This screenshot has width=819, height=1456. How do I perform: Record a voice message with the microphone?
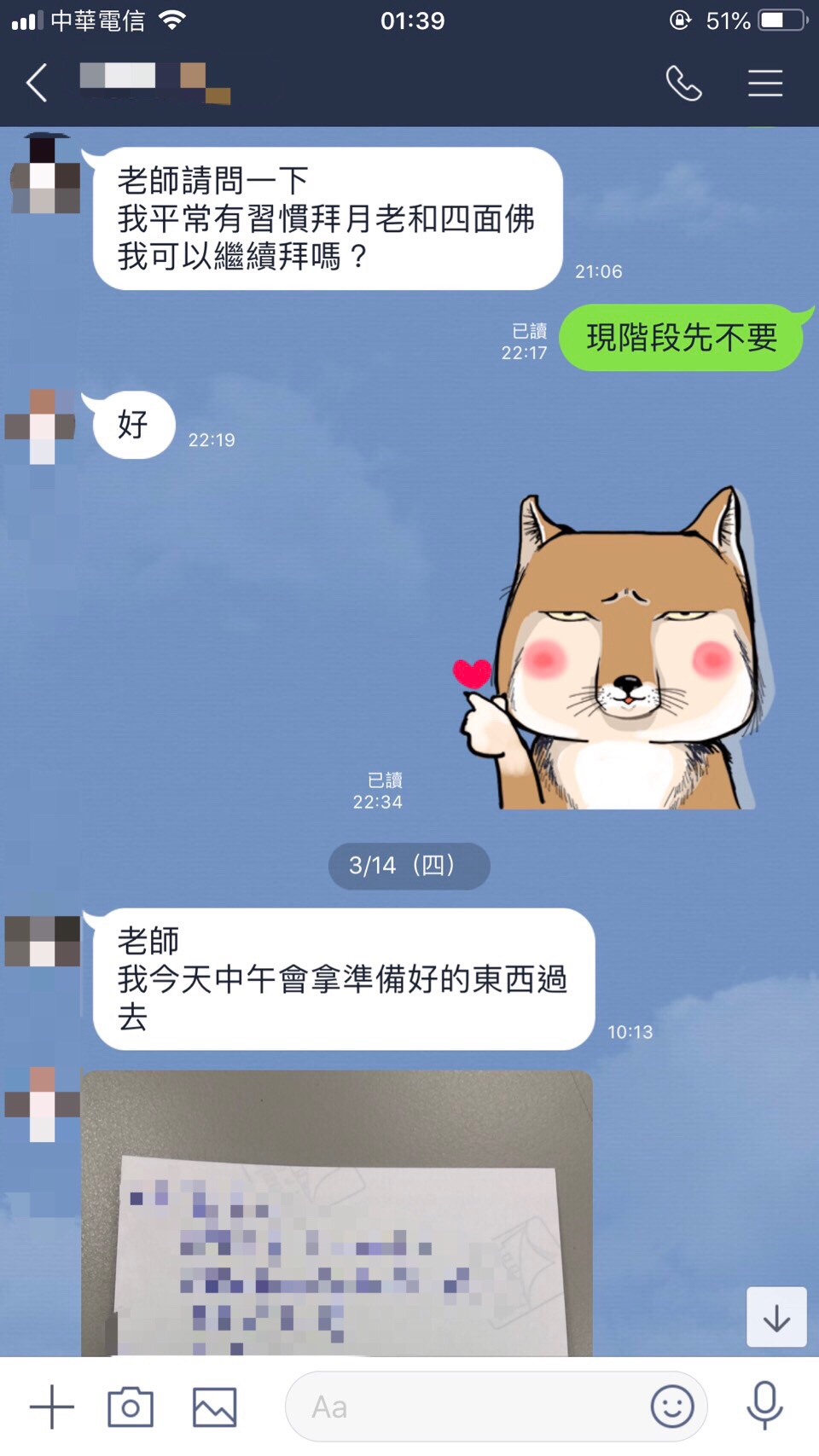point(764,1407)
